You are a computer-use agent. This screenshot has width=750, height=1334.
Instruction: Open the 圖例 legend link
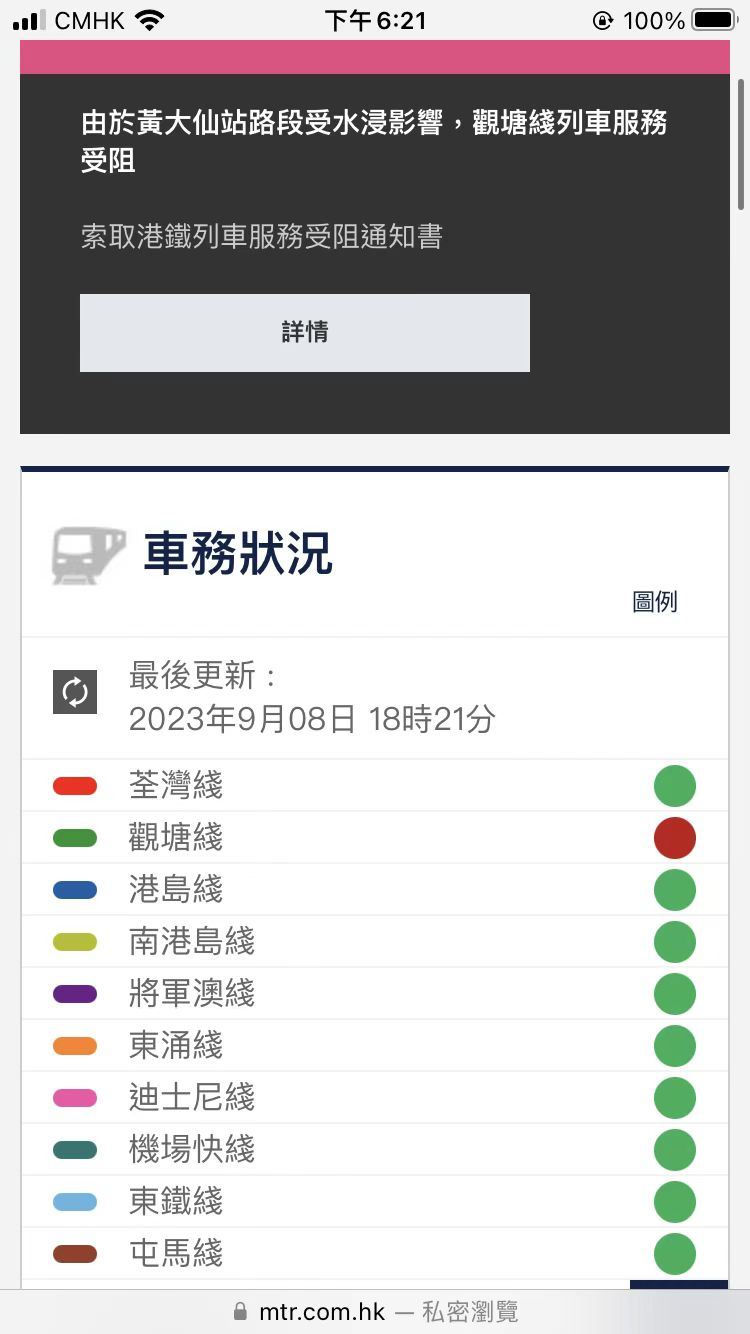point(655,602)
